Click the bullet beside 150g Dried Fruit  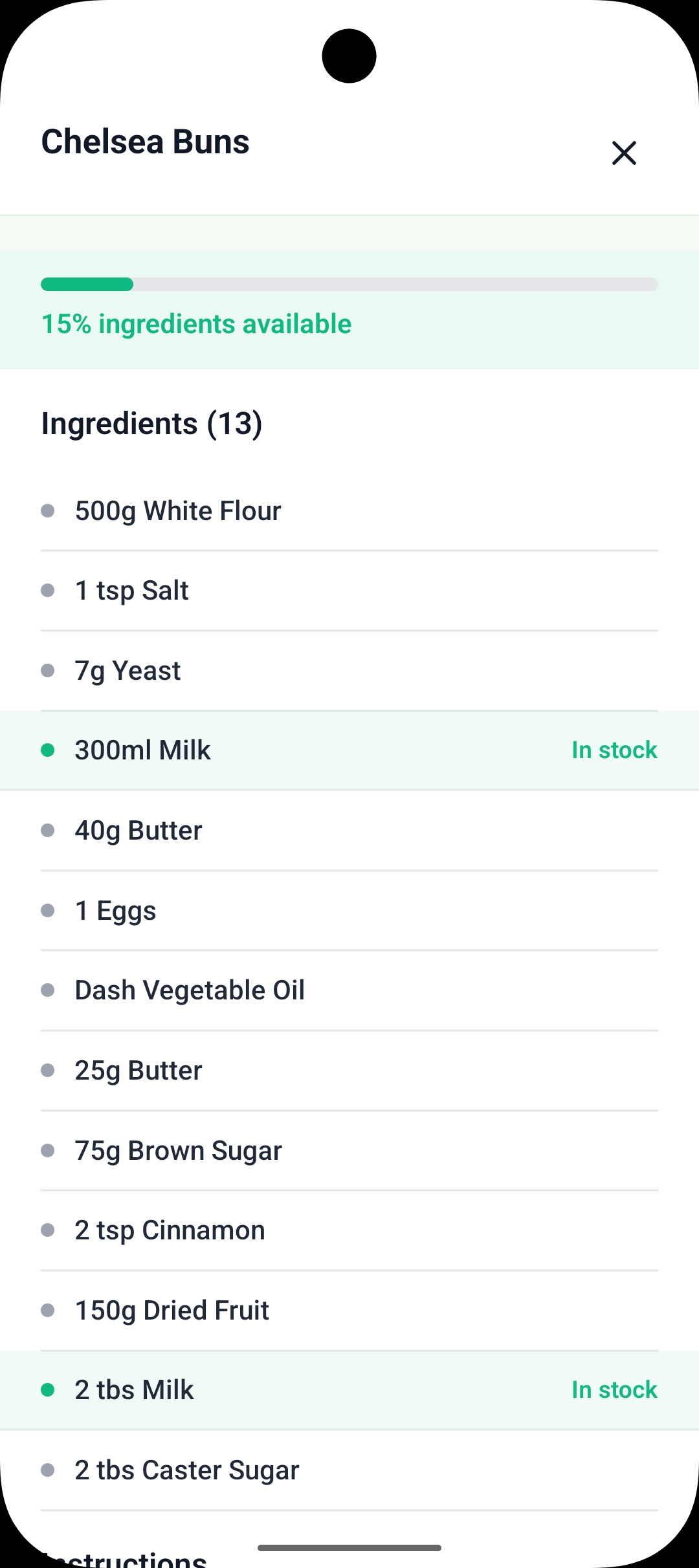tap(49, 1309)
